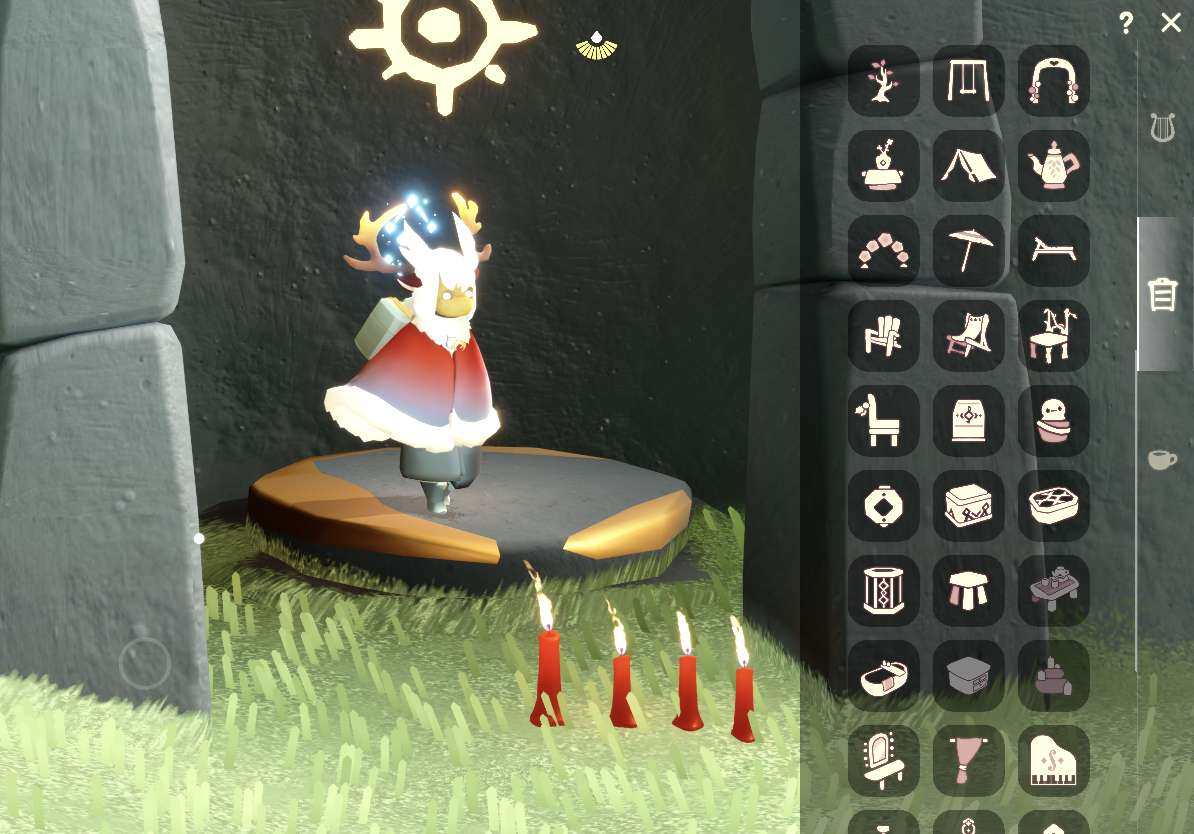Pick the paper lantern prop
Screen dimensions: 1194x834
click(x=884, y=505)
